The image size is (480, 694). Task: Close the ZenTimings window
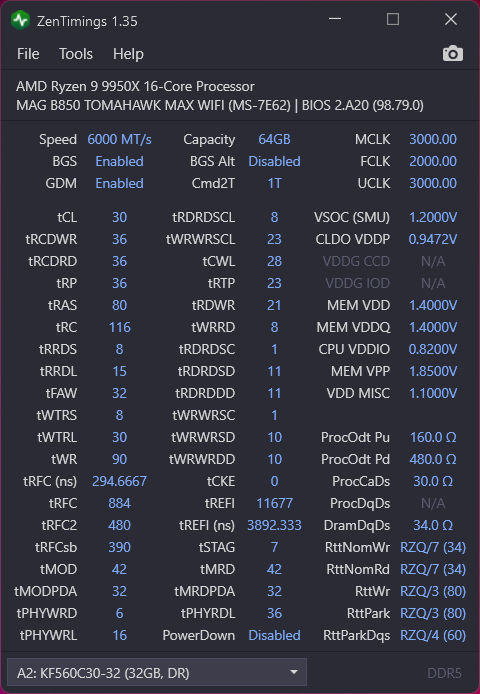point(451,19)
